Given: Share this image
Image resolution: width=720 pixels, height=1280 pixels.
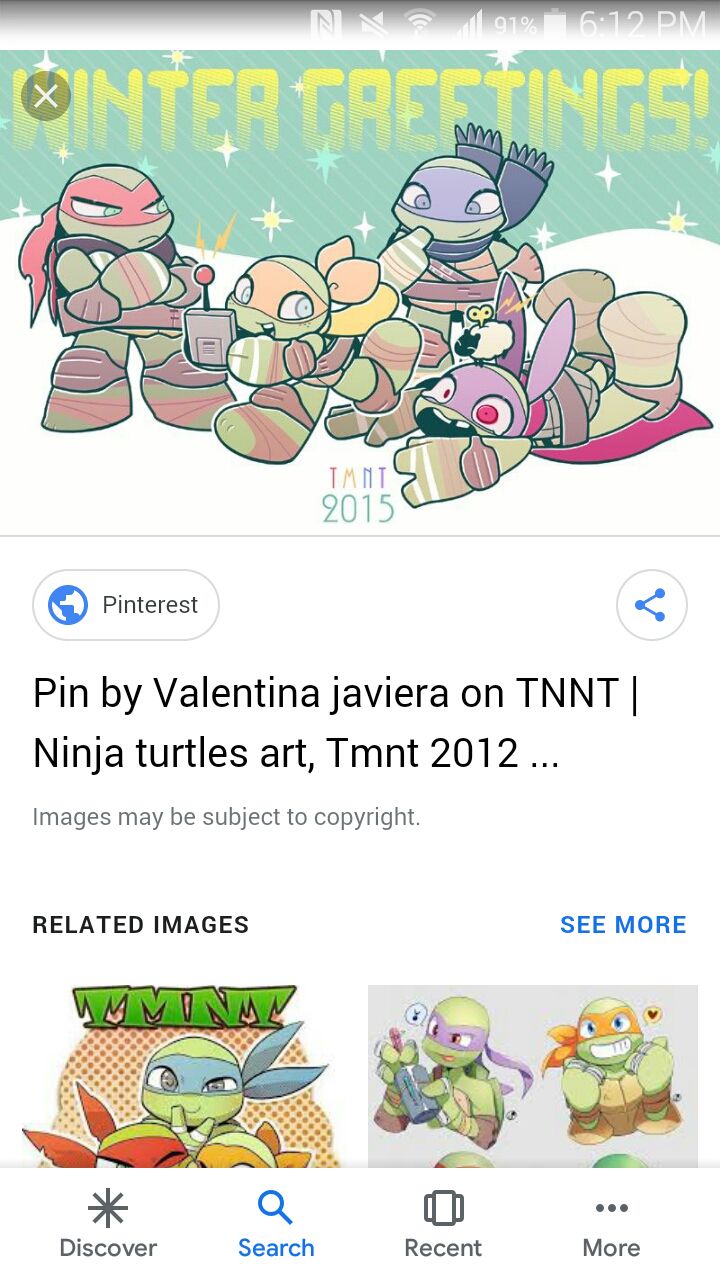Looking at the screenshot, I should tap(651, 605).
